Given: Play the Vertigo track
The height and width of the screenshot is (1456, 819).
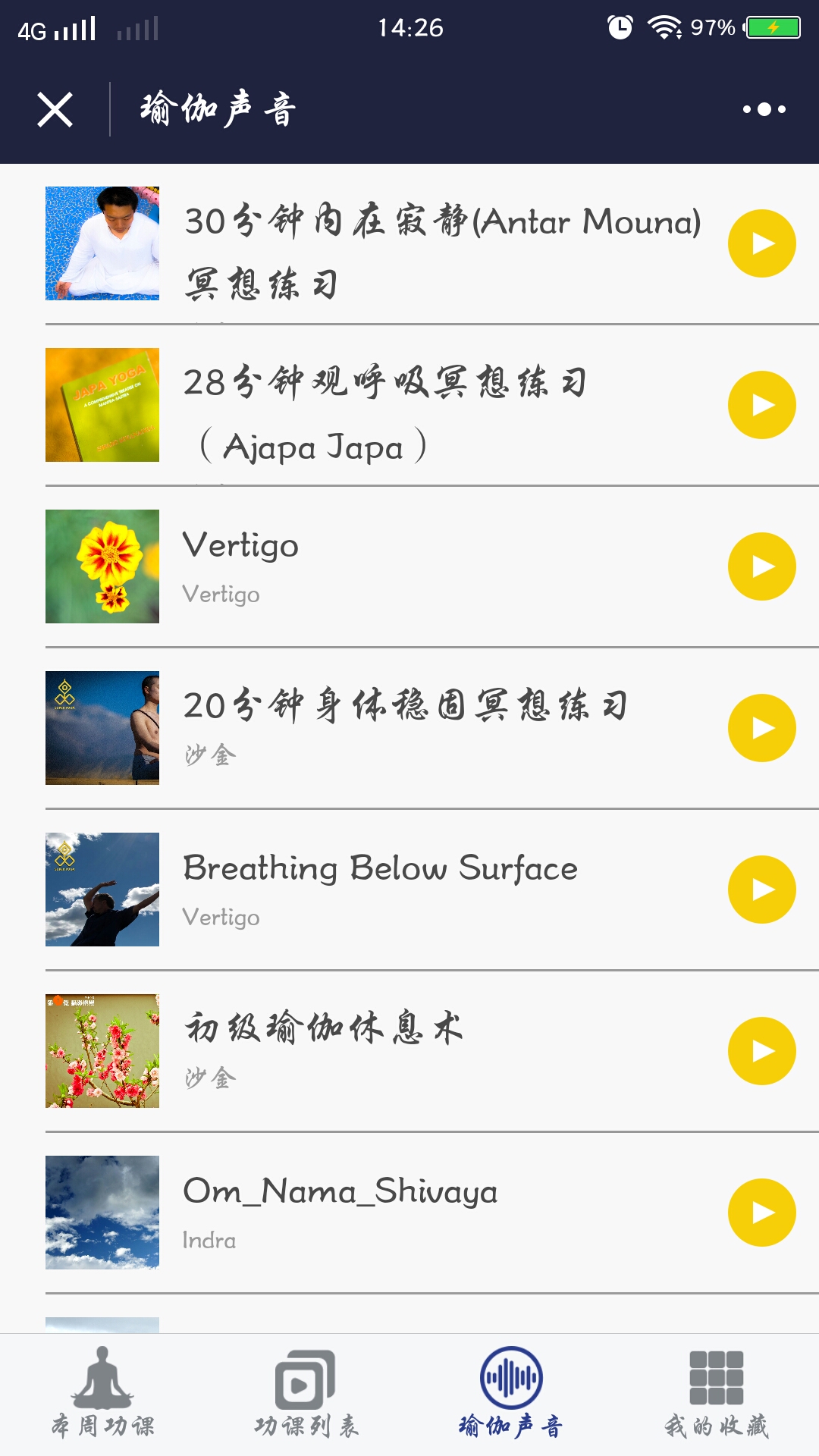Looking at the screenshot, I should tap(761, 566).
